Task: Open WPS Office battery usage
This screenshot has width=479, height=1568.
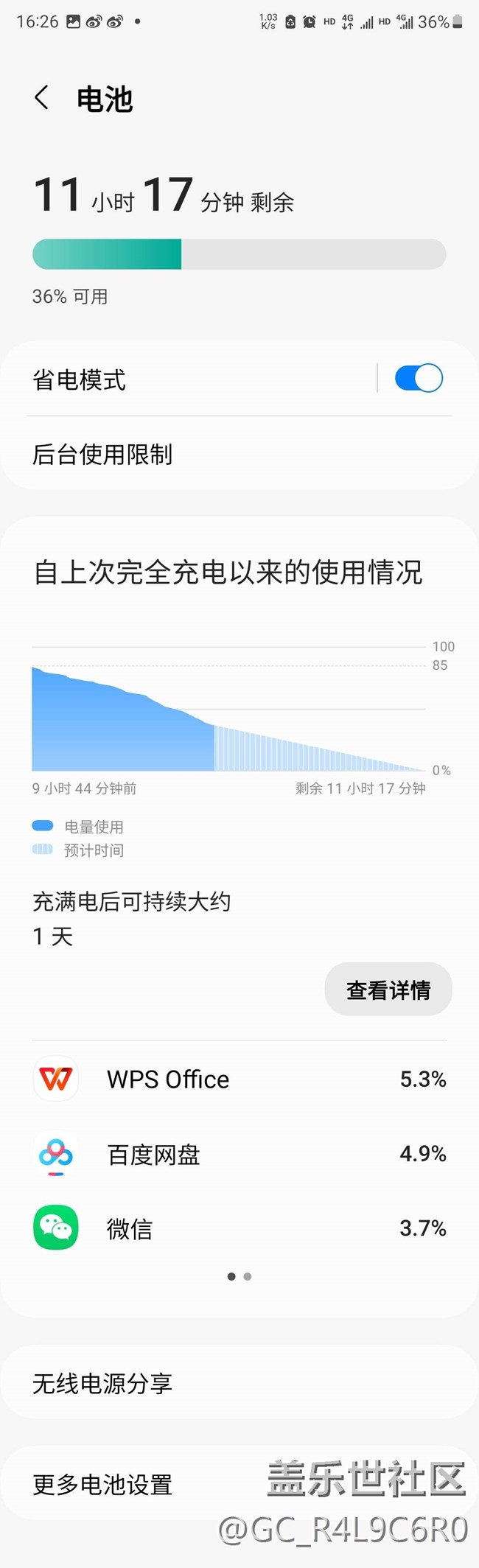Action: tap(239, 1079)
